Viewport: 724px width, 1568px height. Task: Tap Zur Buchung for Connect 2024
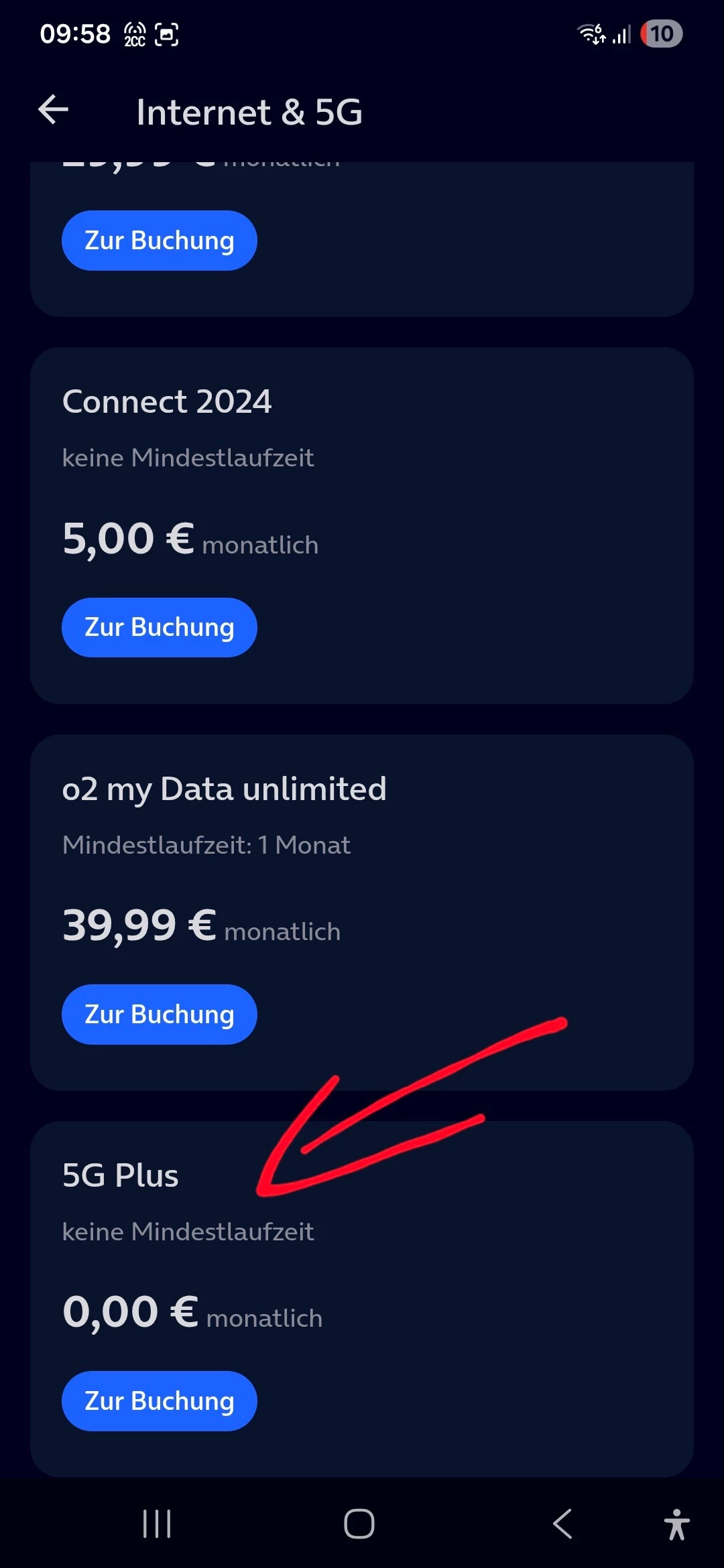coord(160,627)
